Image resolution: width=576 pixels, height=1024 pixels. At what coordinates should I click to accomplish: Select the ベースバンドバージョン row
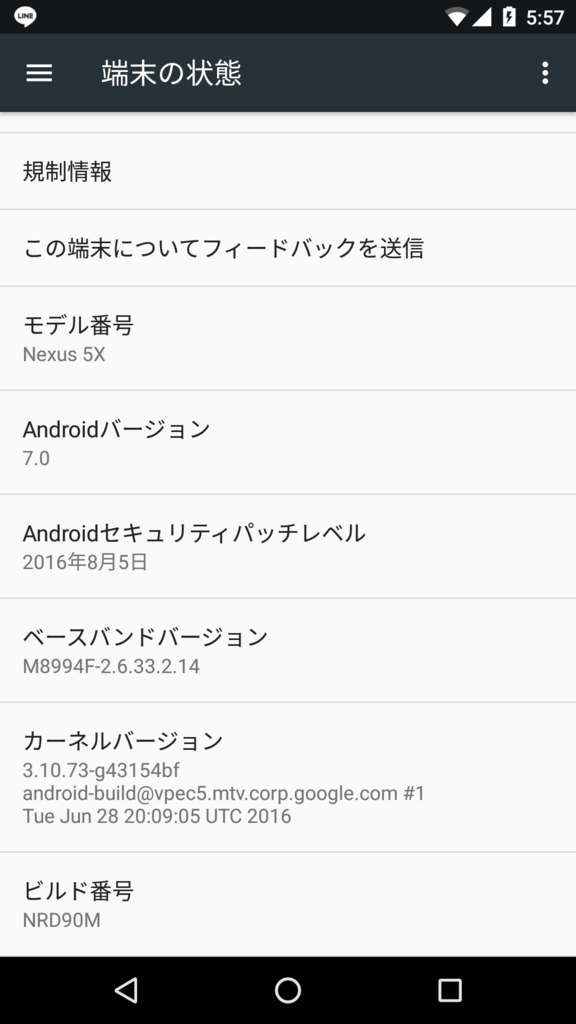288,650
